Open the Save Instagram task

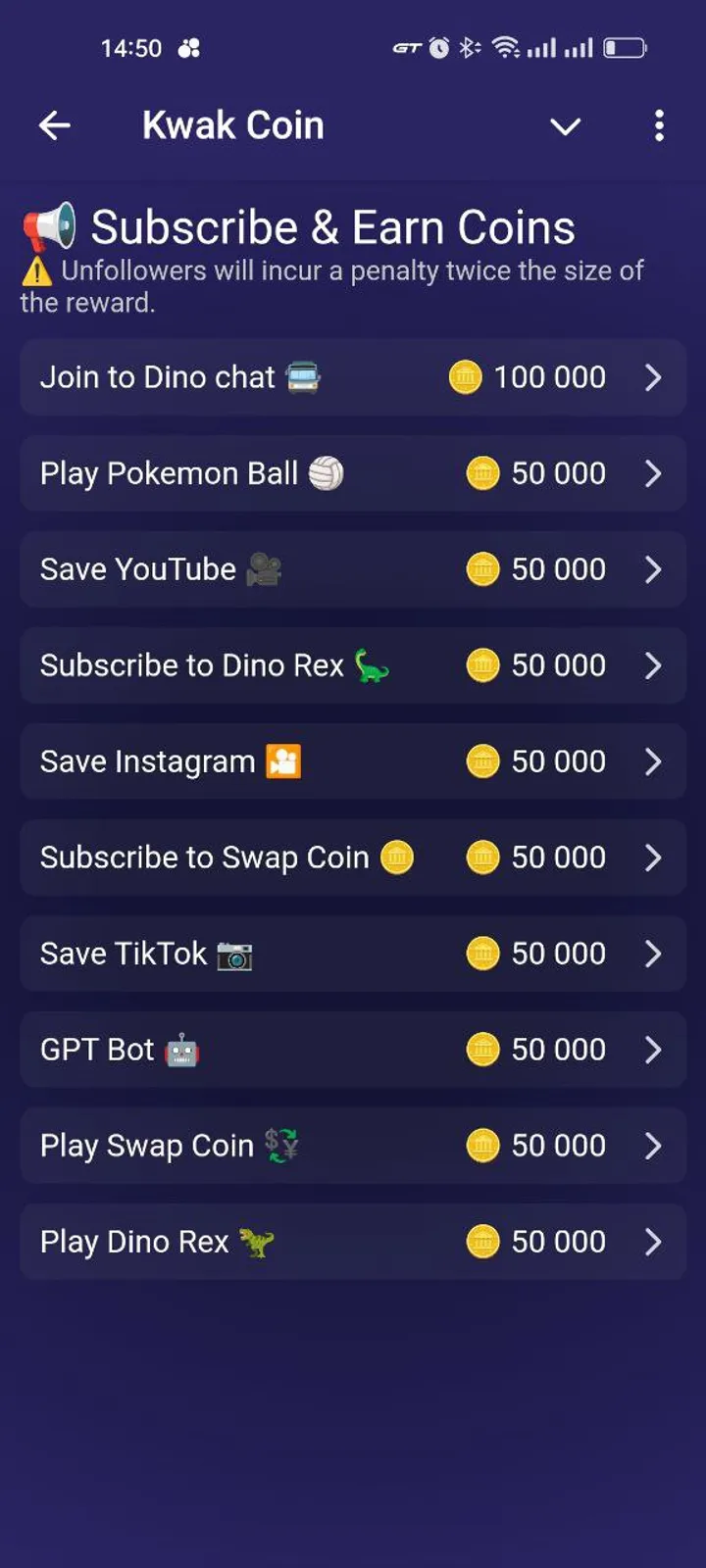(x=353, y=760)
